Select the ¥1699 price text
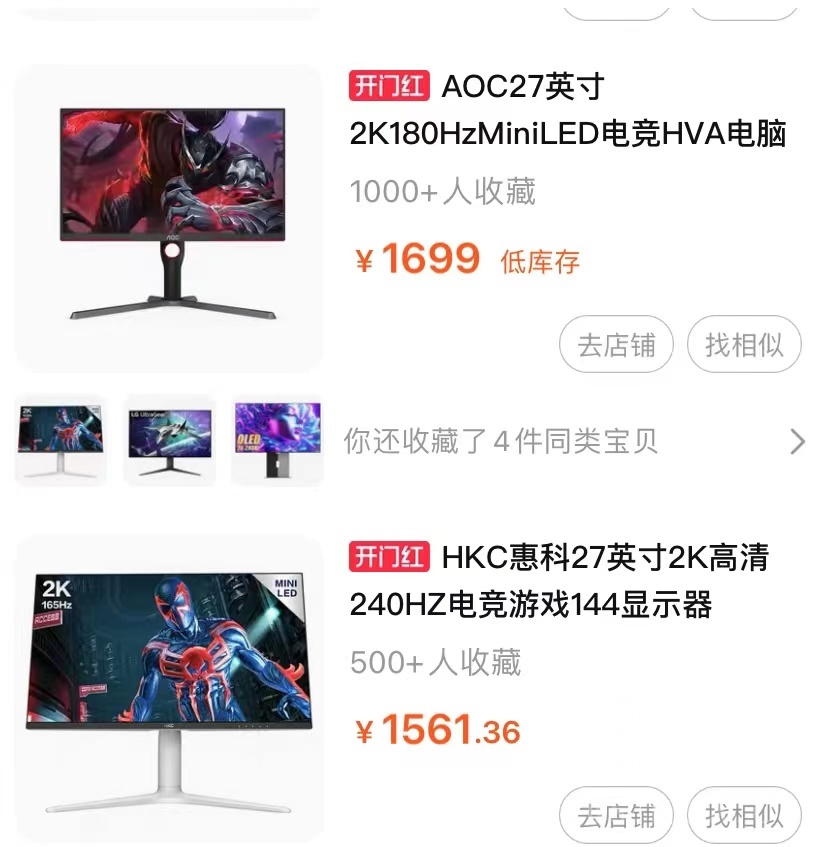 [410, 260]
